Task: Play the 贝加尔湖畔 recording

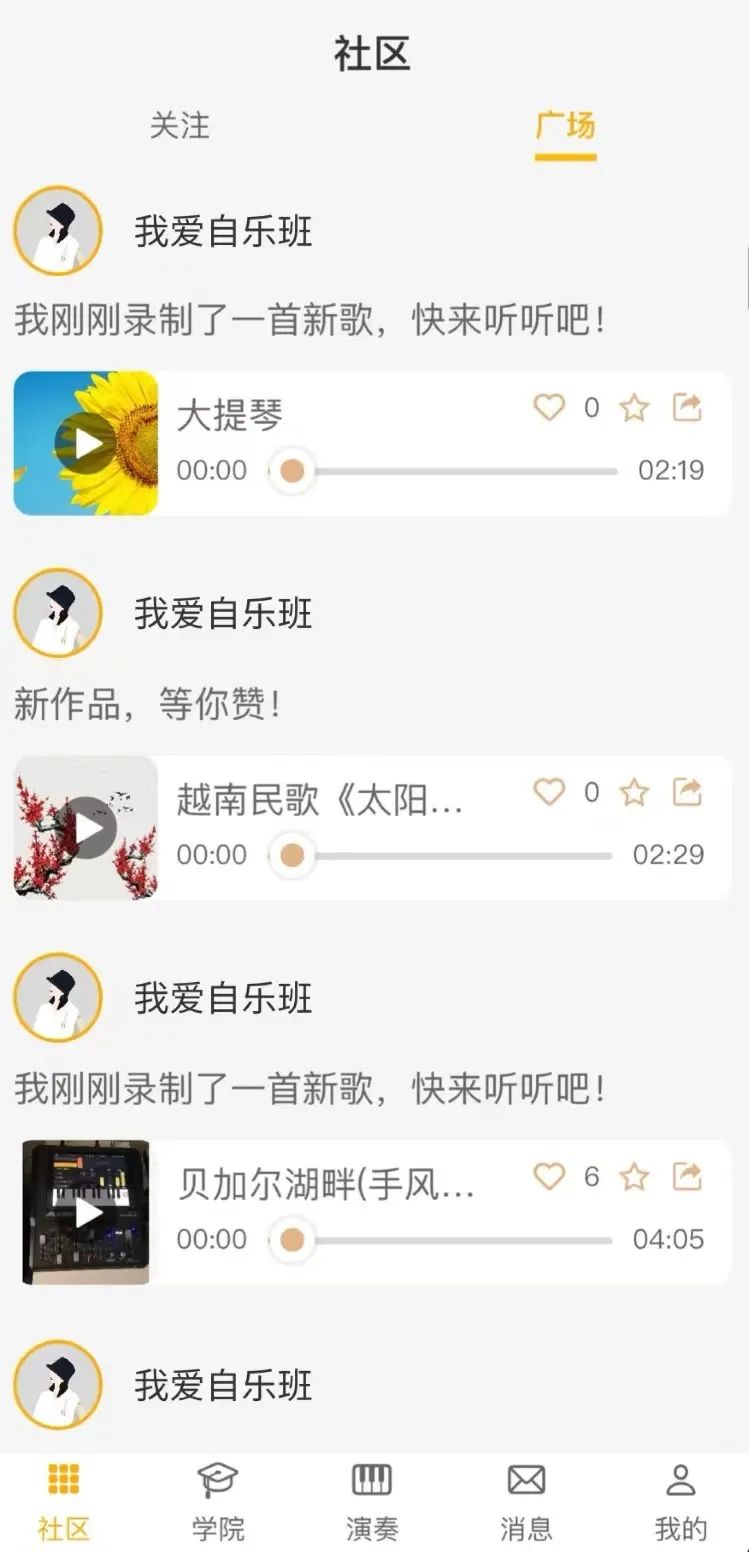Action: pyautogui.click(x=88, y=1212)
